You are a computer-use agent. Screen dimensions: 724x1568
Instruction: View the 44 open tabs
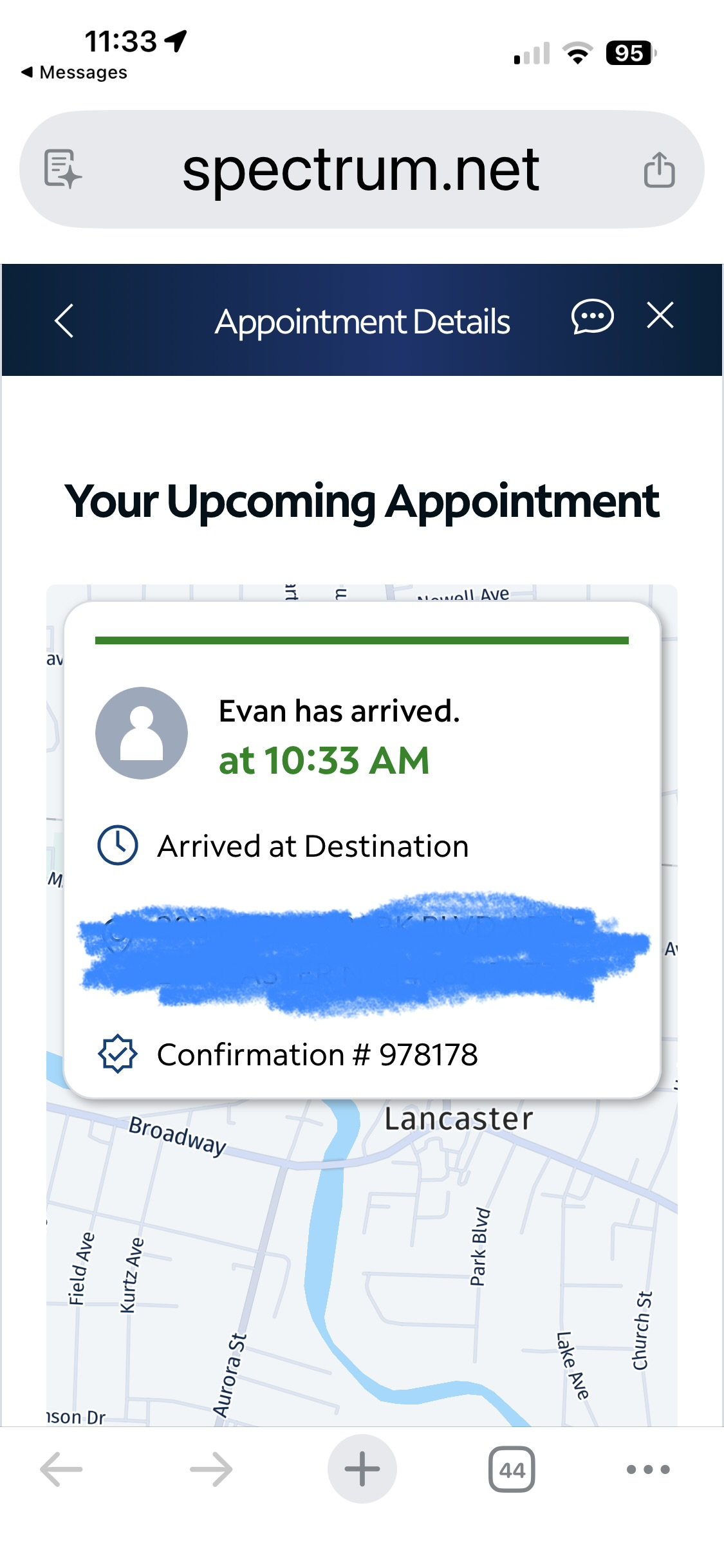coord(512,1470)
